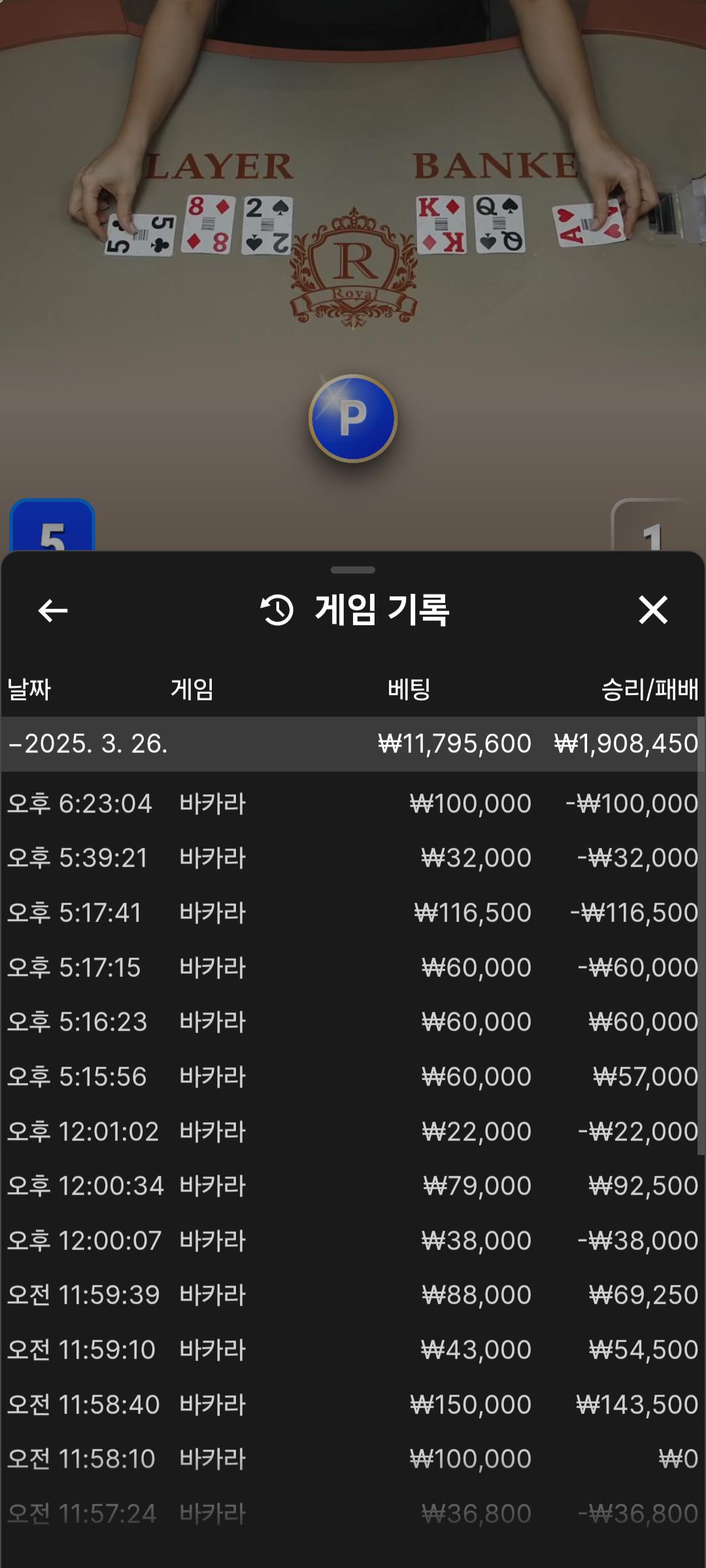Close the game history panel

coord(652,610)
